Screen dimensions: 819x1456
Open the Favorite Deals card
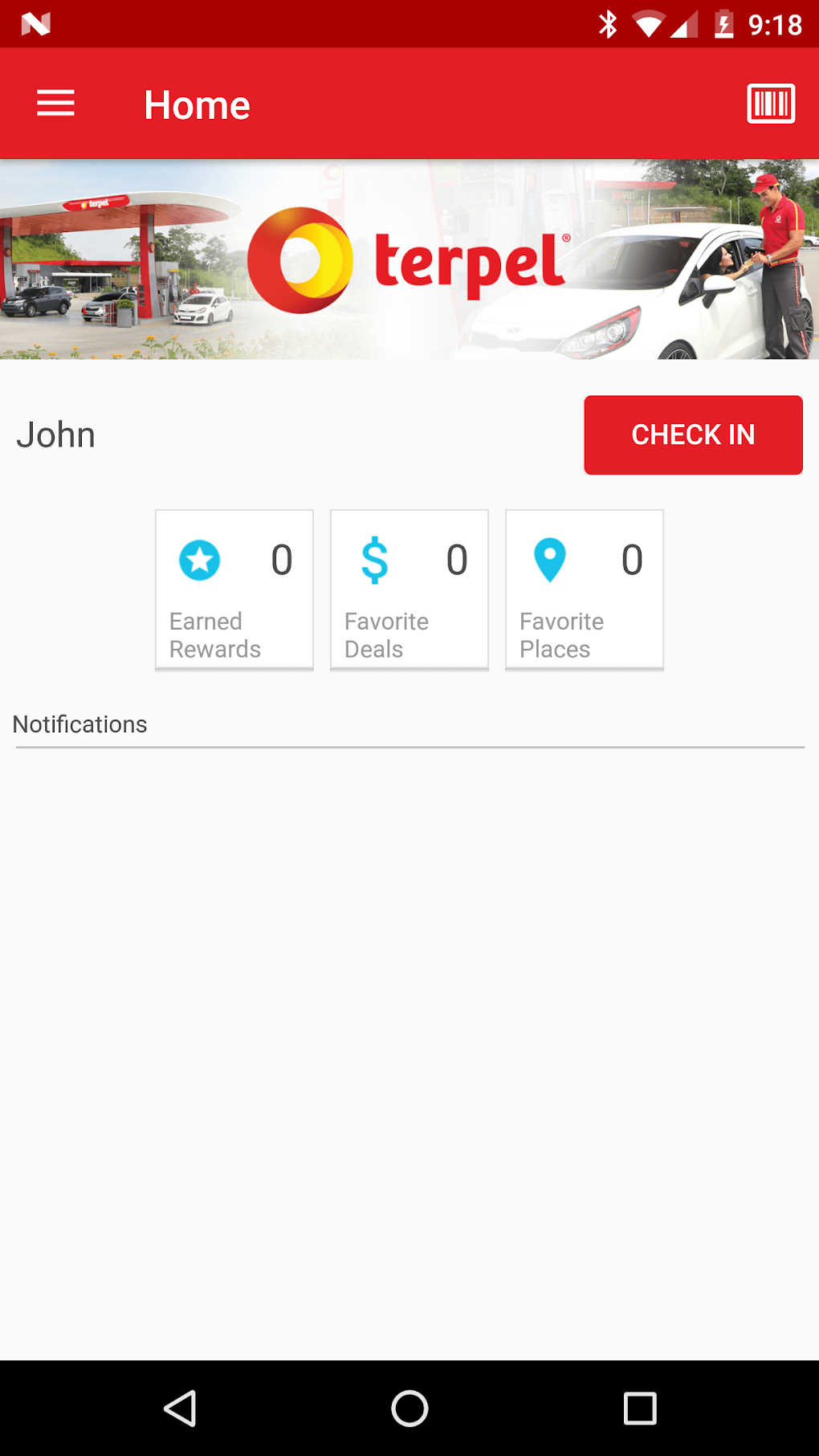coord(409,588)
